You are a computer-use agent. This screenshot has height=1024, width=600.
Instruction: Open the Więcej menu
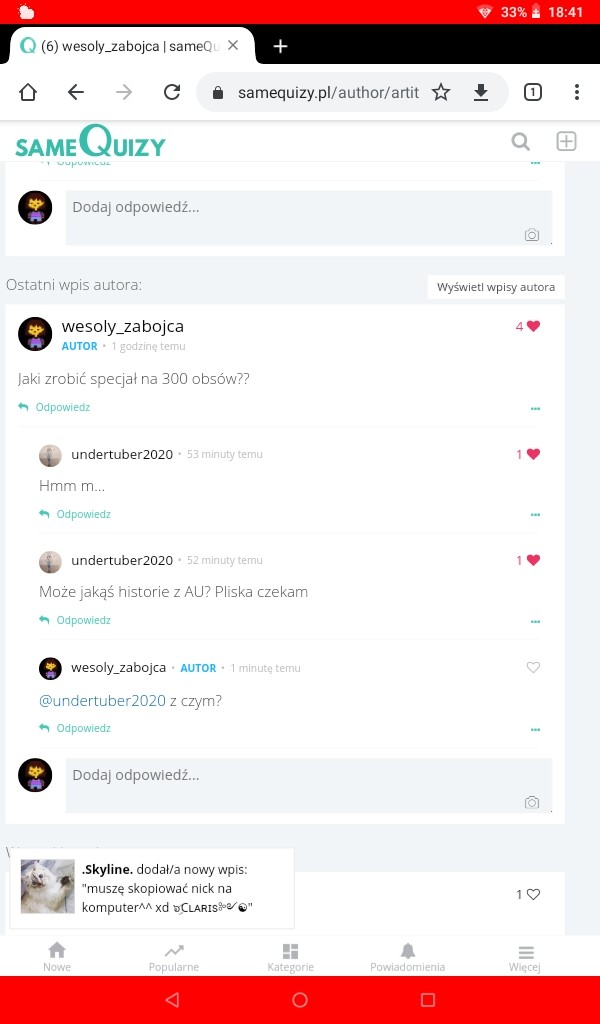click(x=525, y=957)
